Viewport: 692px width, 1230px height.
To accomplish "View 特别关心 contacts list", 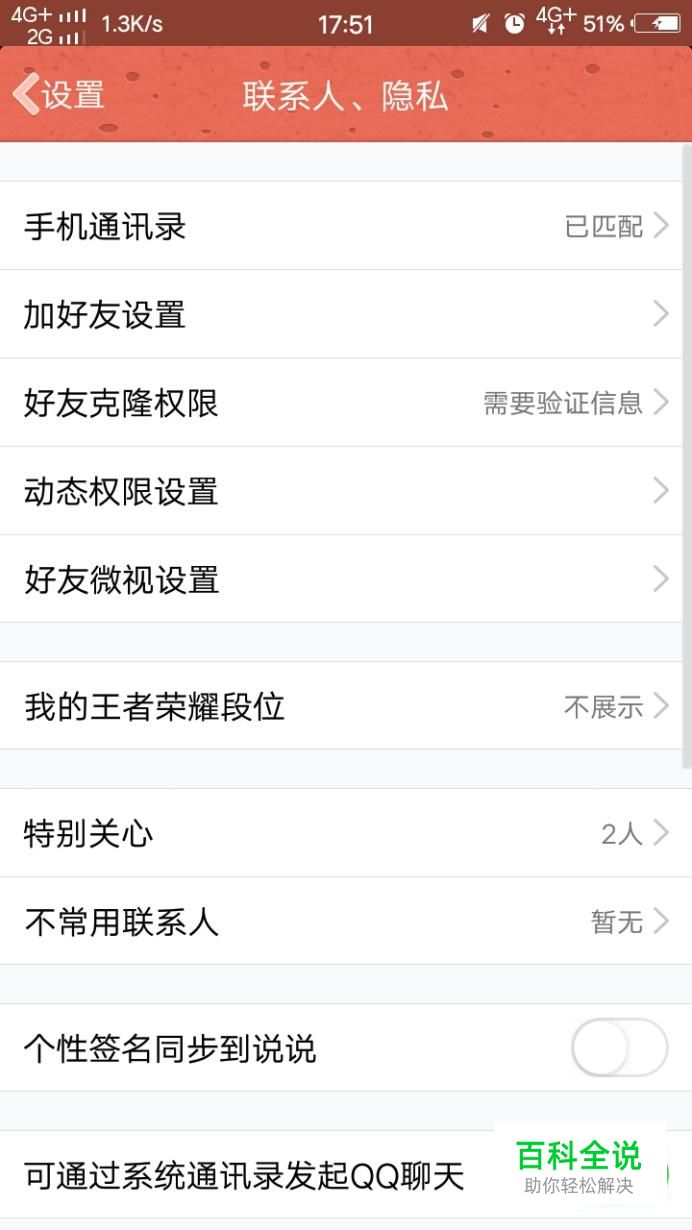I will coord(341,833).
